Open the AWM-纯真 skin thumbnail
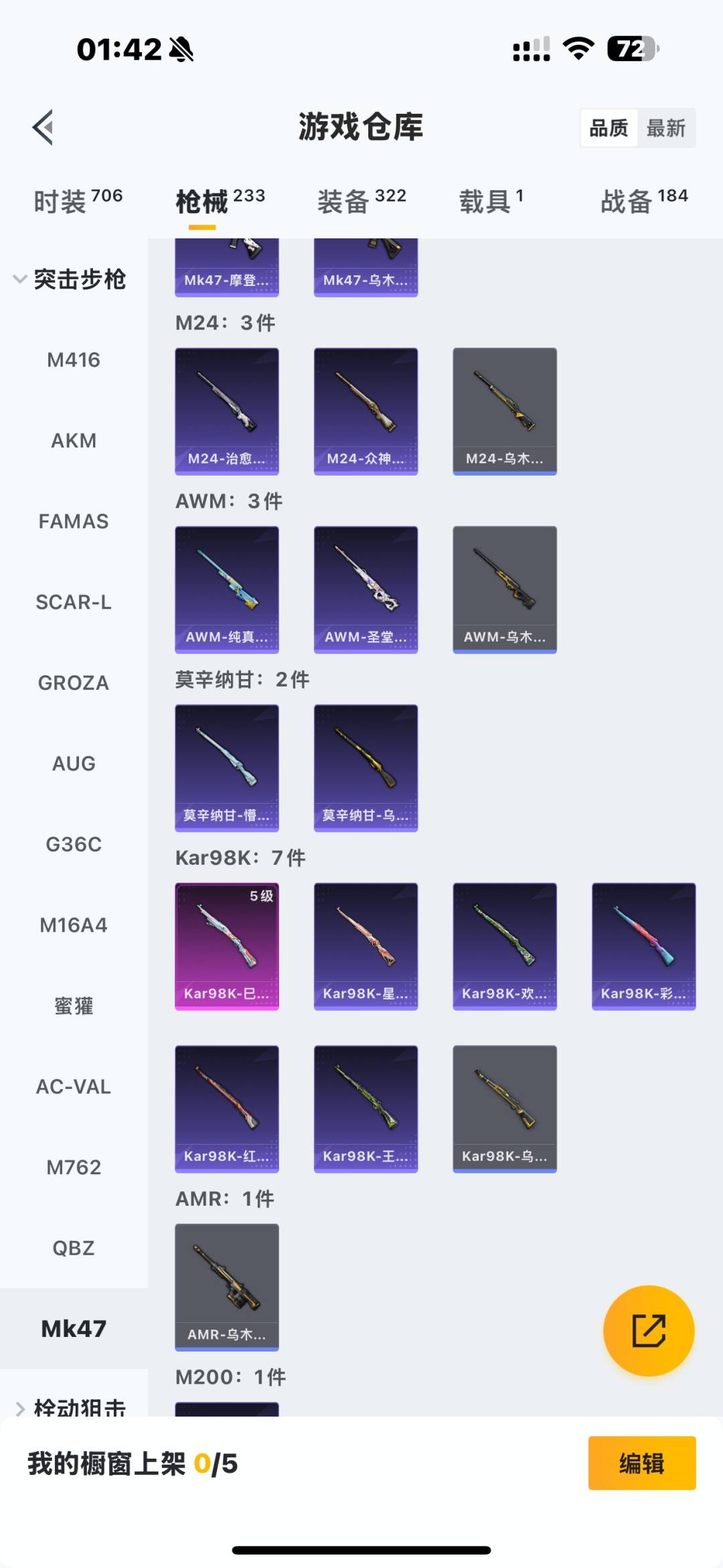This screenshot has width=723, height=1568. [x=227, y=589]
